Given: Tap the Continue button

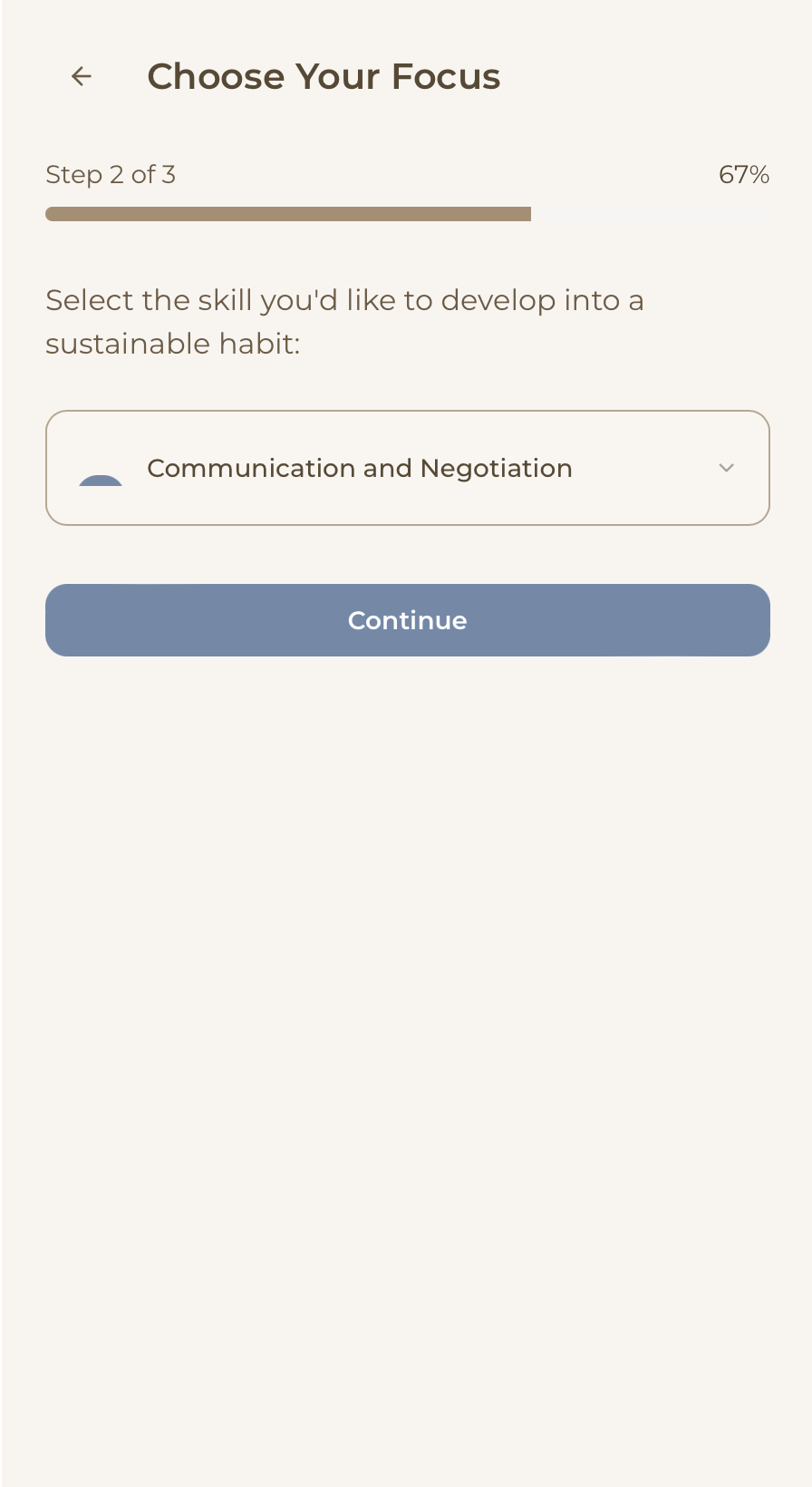Looking at the screenshot, I should coord(408,620).
